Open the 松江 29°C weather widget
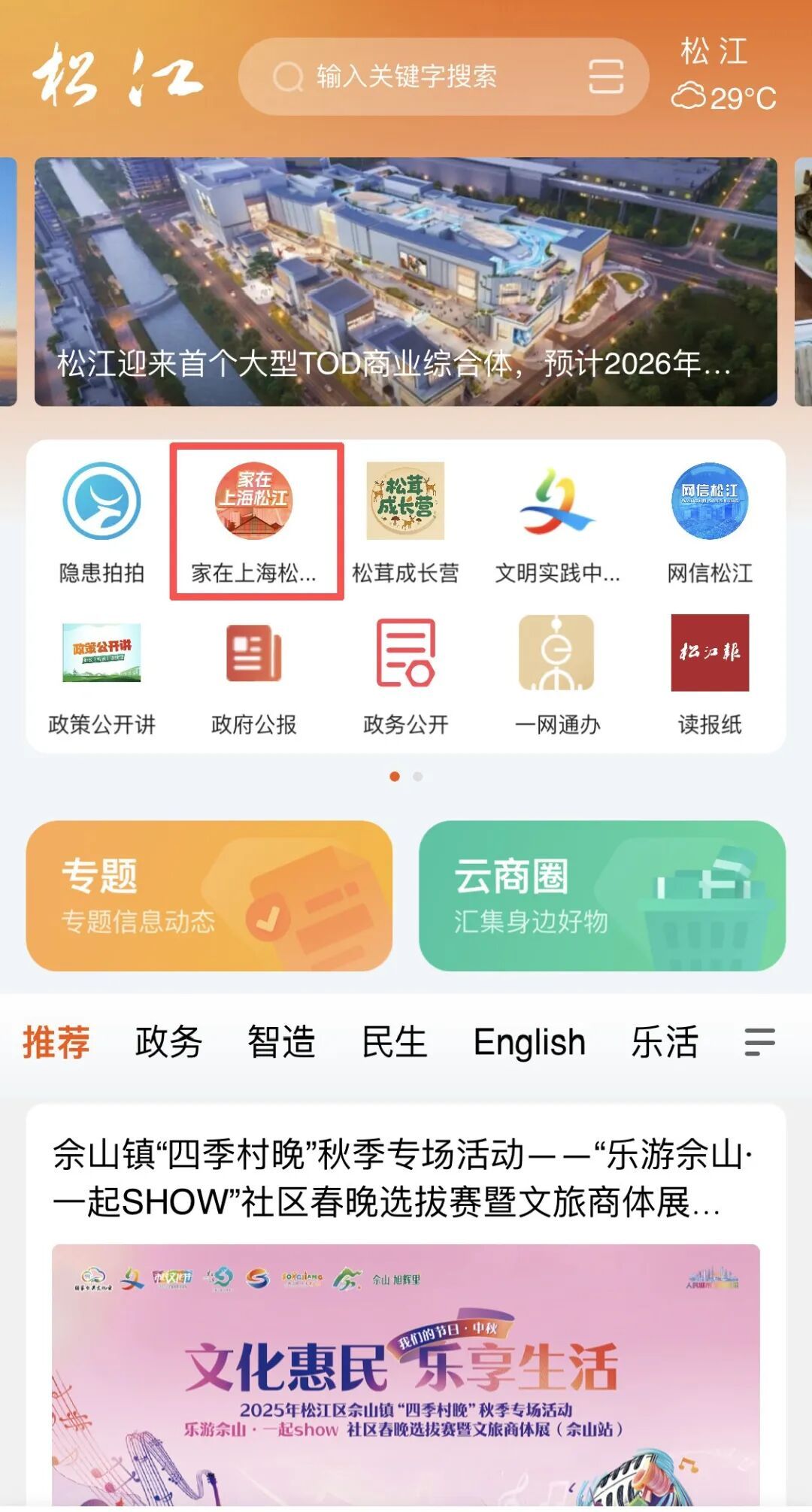 coord(723,75)
